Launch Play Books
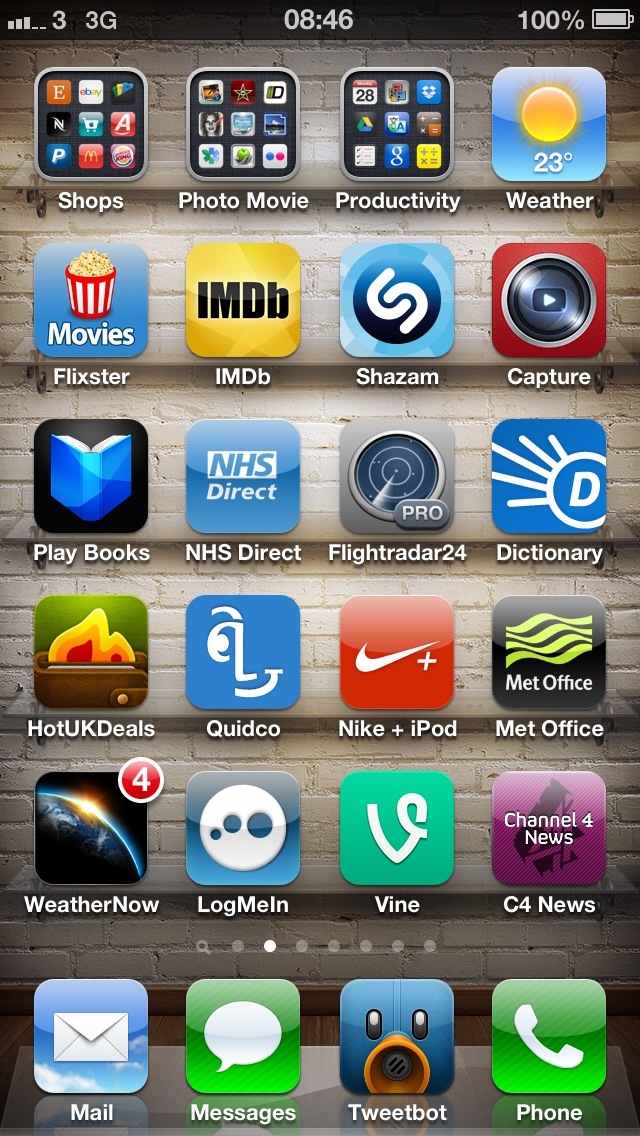The width and height of the screenshot is (640, 1136). [91, 476]
